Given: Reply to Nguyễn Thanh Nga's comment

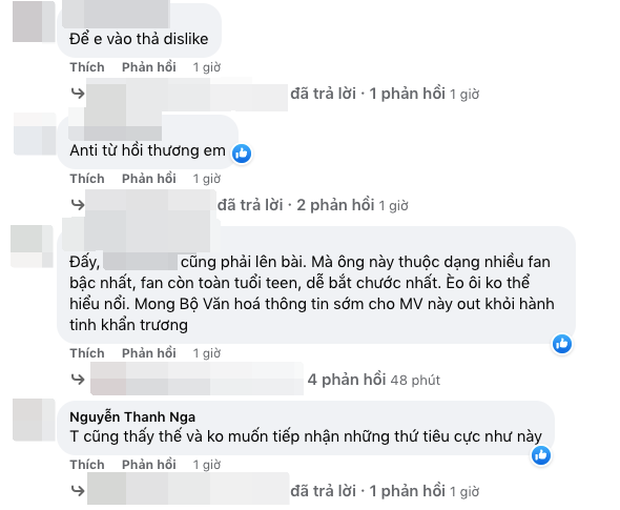Looking at the screenshot, I should 149,464.
